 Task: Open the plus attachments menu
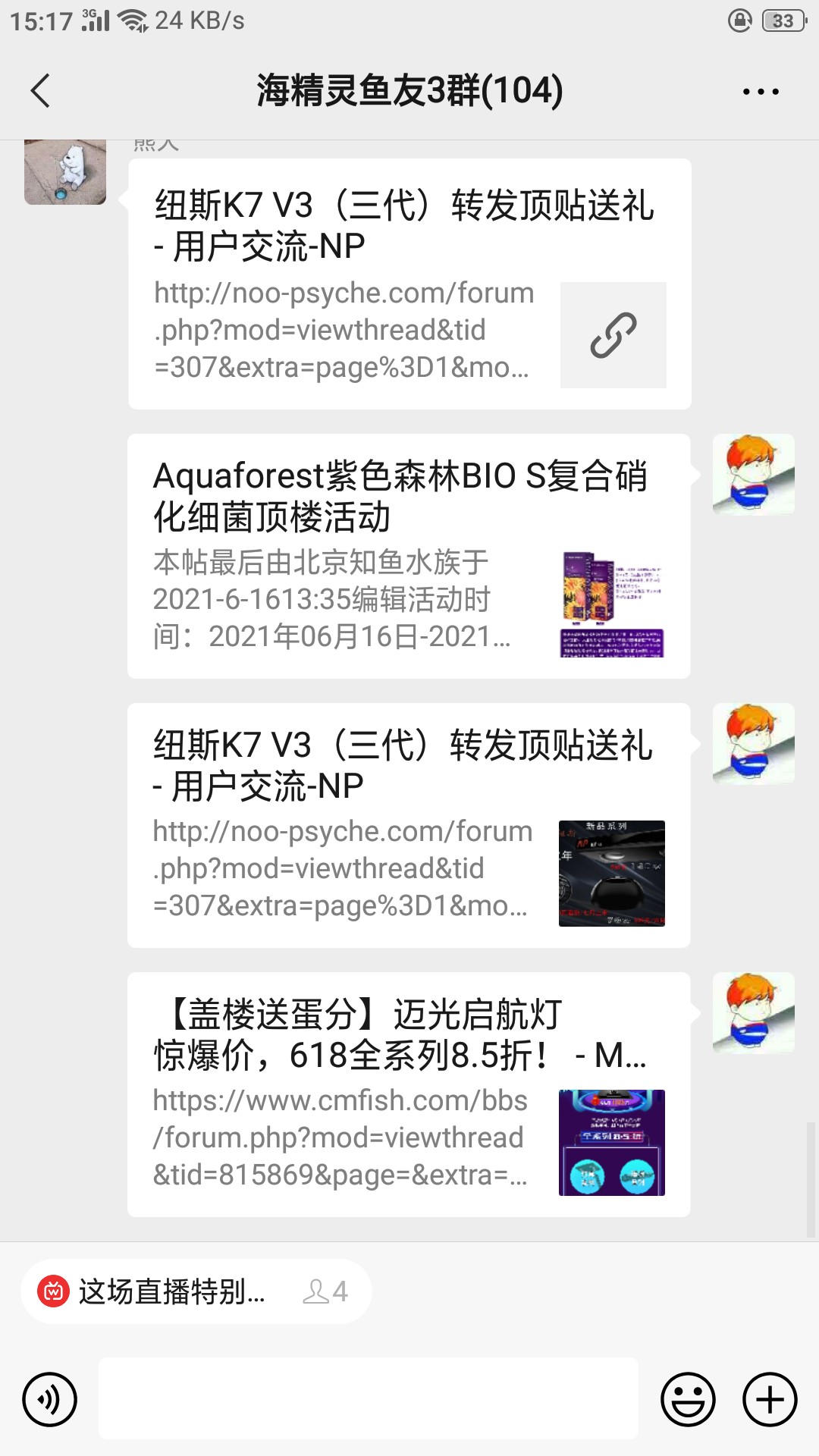pos(770,1399)
